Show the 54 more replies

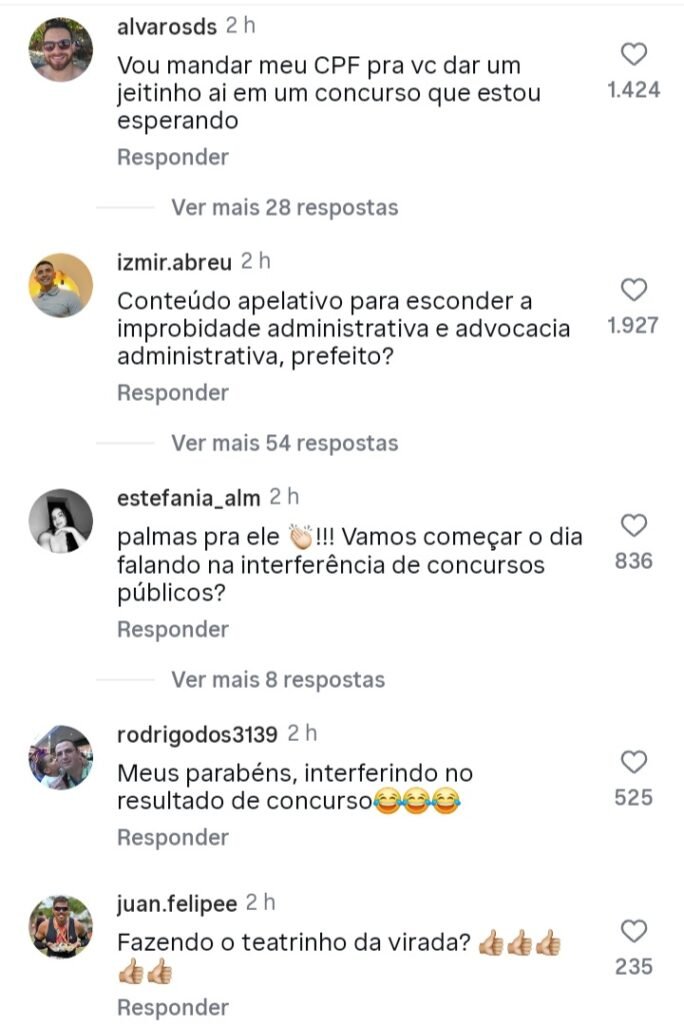(284, 443)
